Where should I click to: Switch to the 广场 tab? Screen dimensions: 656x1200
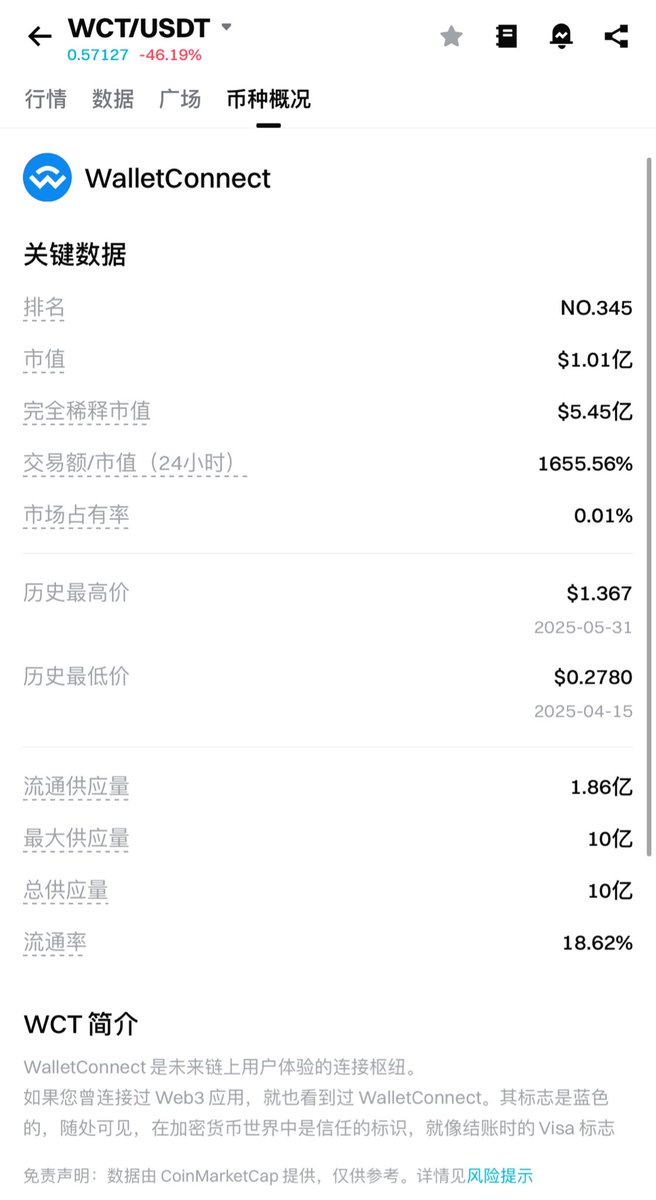(x=180, y=99)
